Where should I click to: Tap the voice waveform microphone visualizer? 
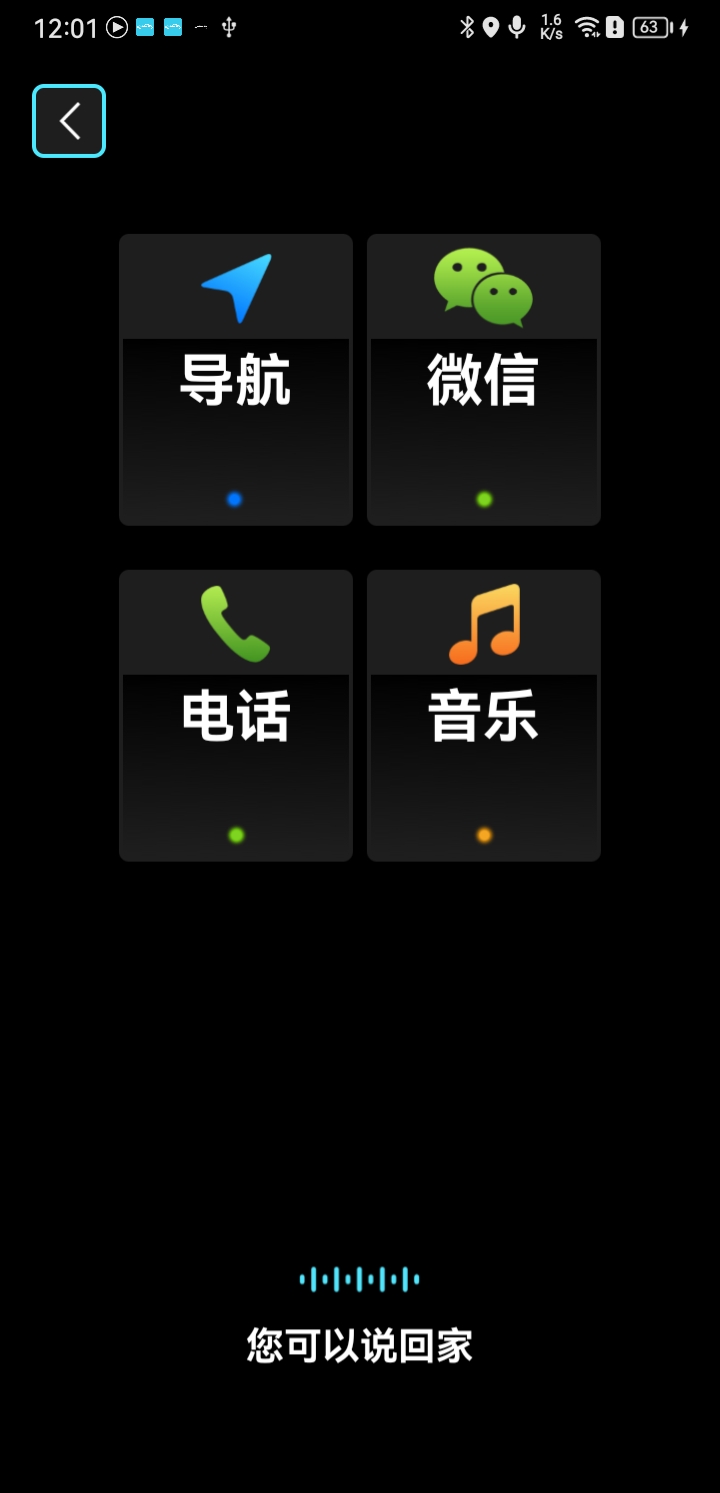pos(359,1278)
